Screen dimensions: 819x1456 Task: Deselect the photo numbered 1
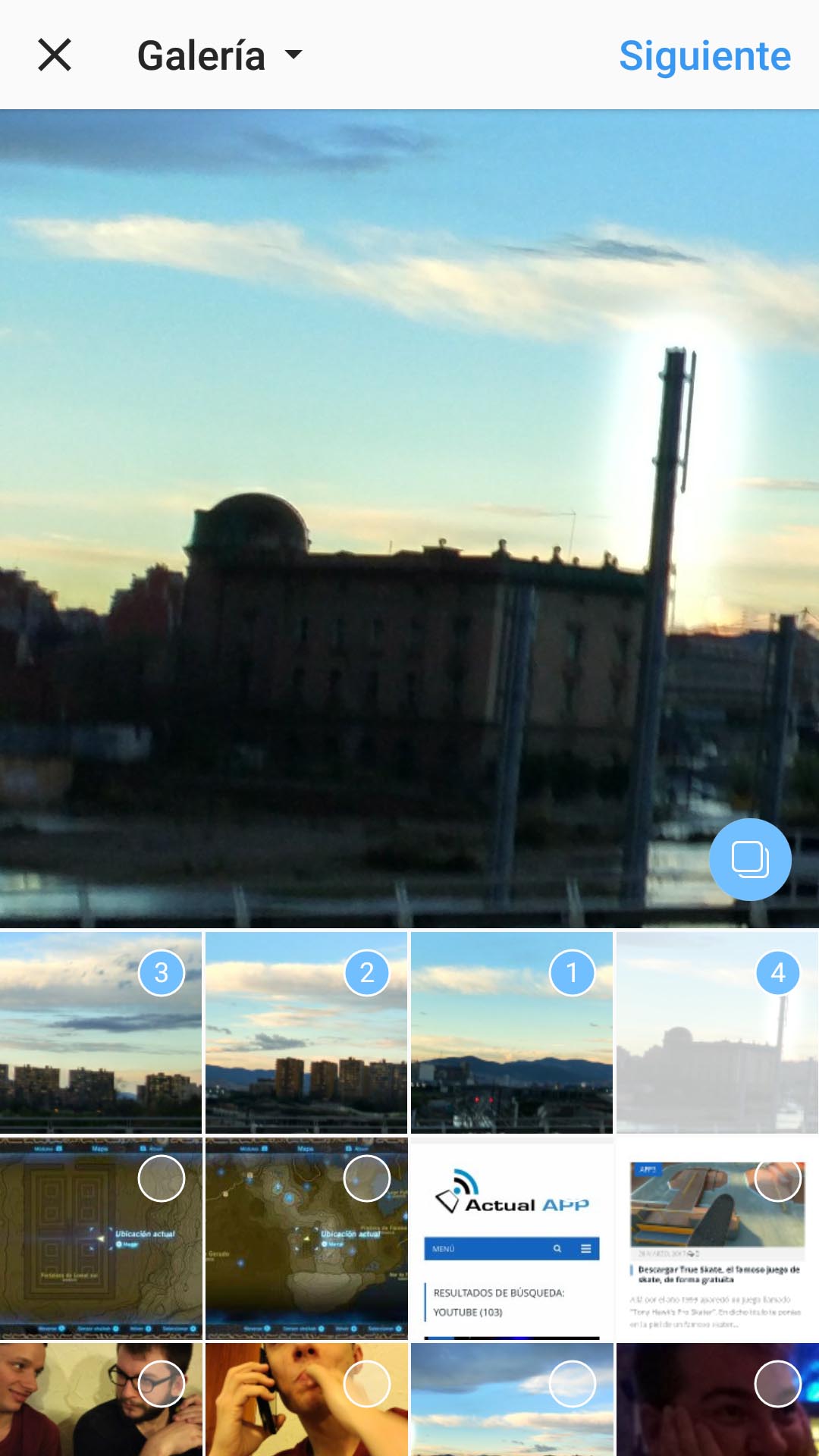(512, 1033)
